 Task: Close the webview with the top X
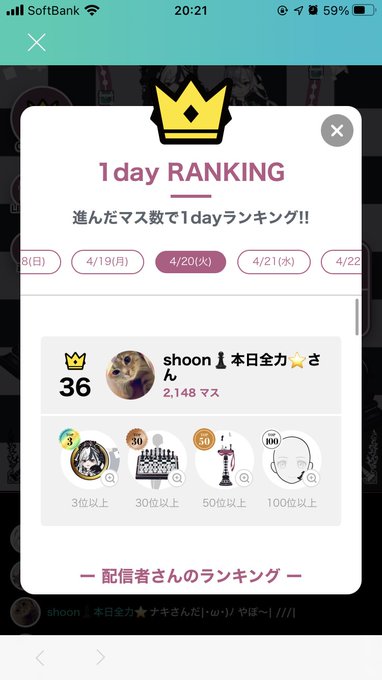point(36,42)
